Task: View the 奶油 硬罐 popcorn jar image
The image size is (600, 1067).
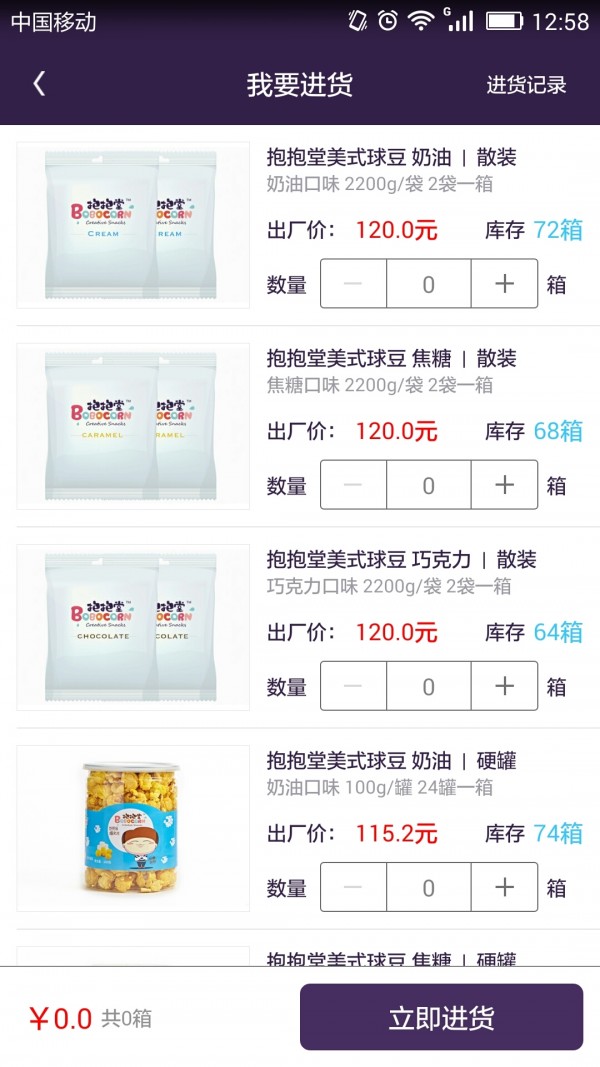Action: [x=133, y=828]
